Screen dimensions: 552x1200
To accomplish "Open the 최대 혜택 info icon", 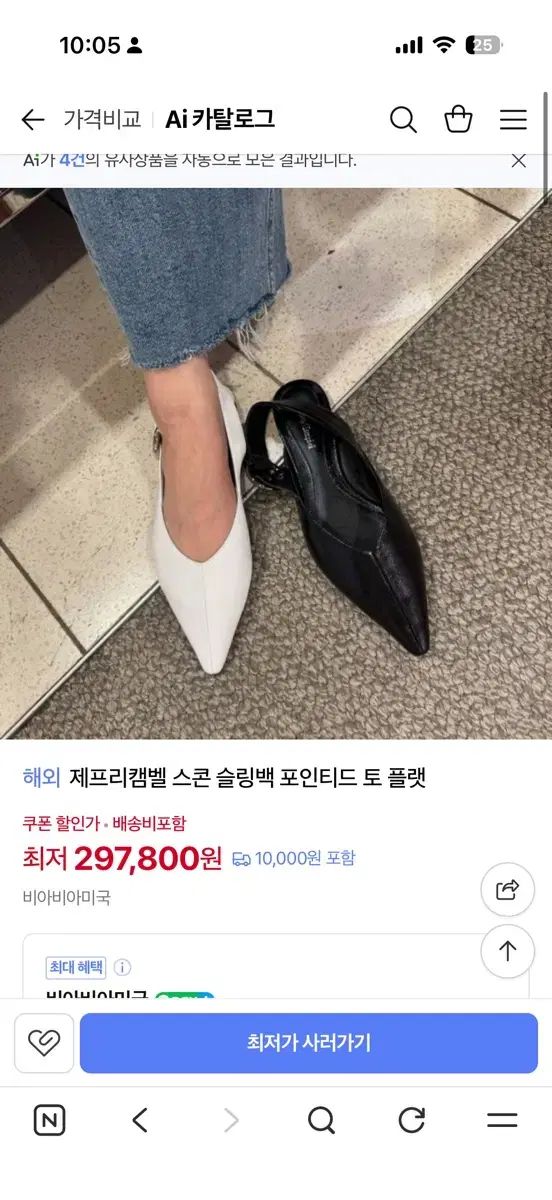I will tap(122, 967).
